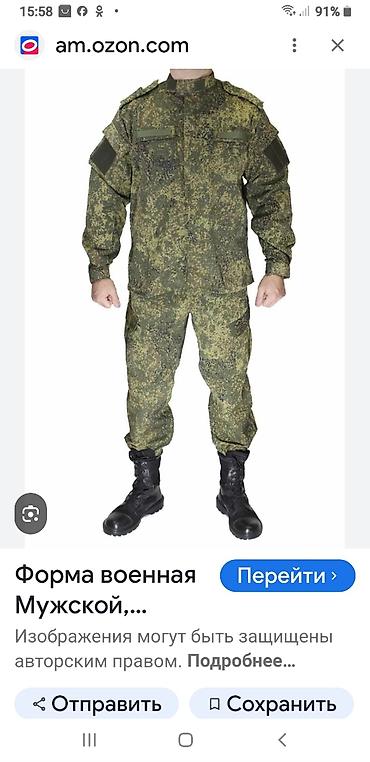Open the Подробнее copyright link
The width and height of the screenshot is (370, 762).
(x=241, y=661)
